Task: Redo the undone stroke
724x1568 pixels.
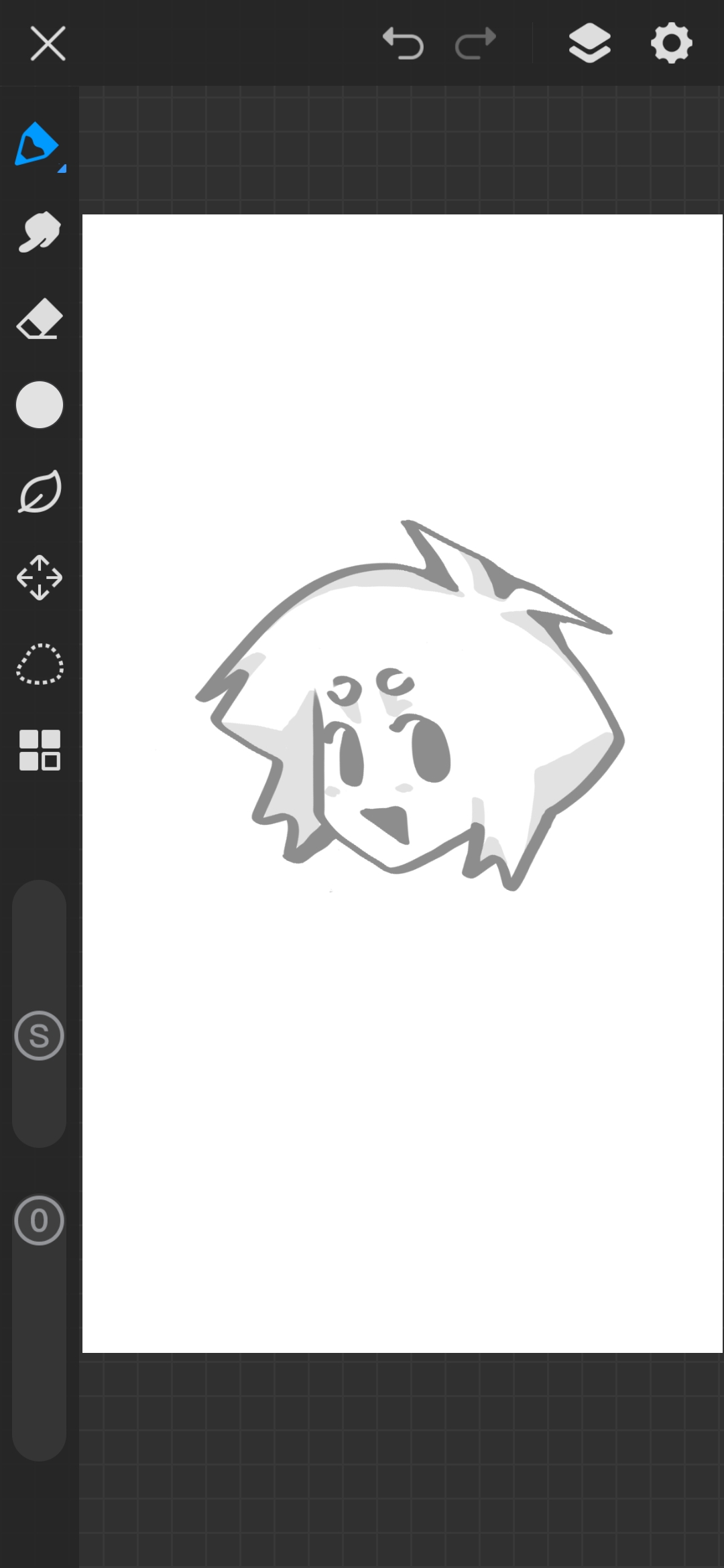Action: pos(475,44)
